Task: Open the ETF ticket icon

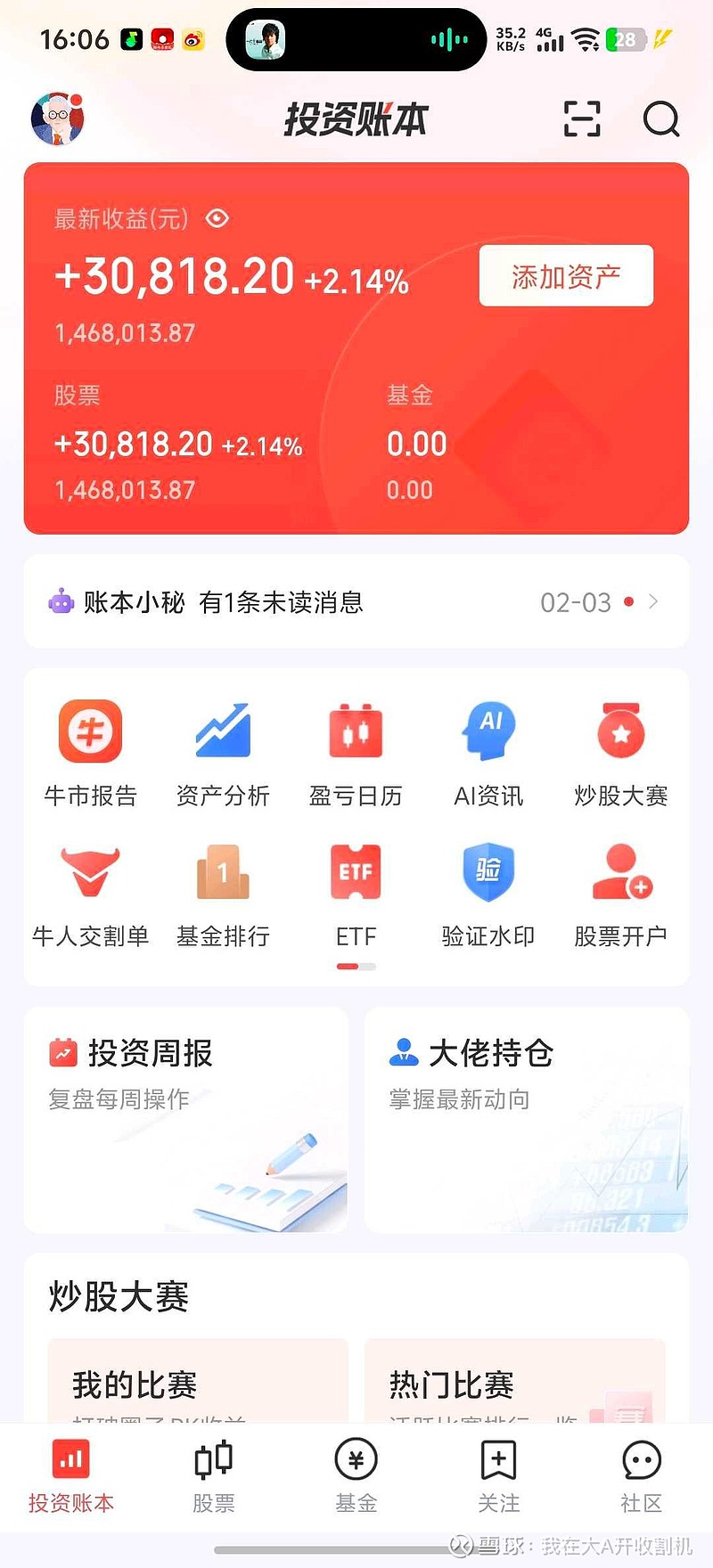Action: click(356, 871)
